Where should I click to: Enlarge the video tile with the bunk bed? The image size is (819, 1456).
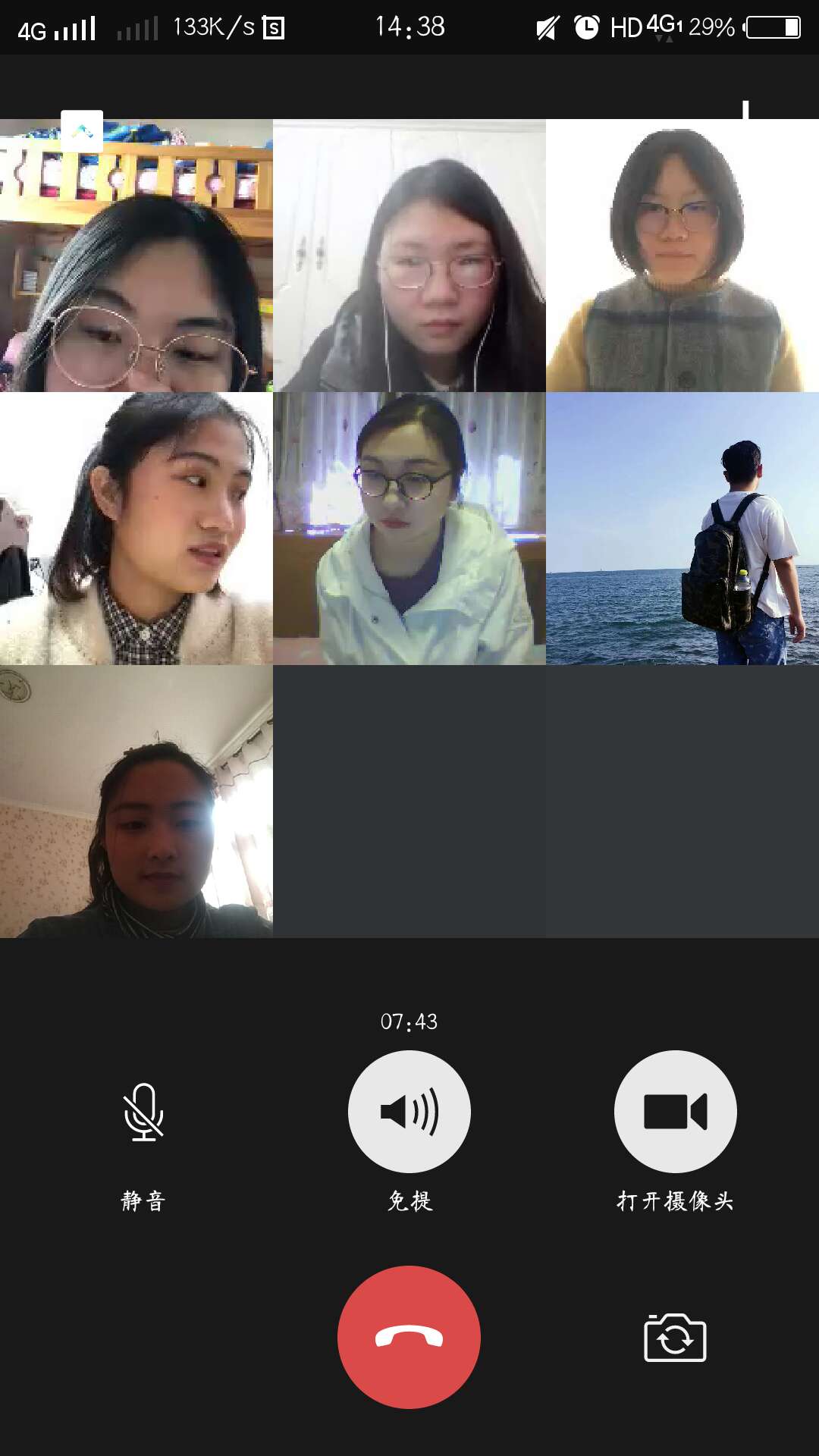tap(136, 256)
